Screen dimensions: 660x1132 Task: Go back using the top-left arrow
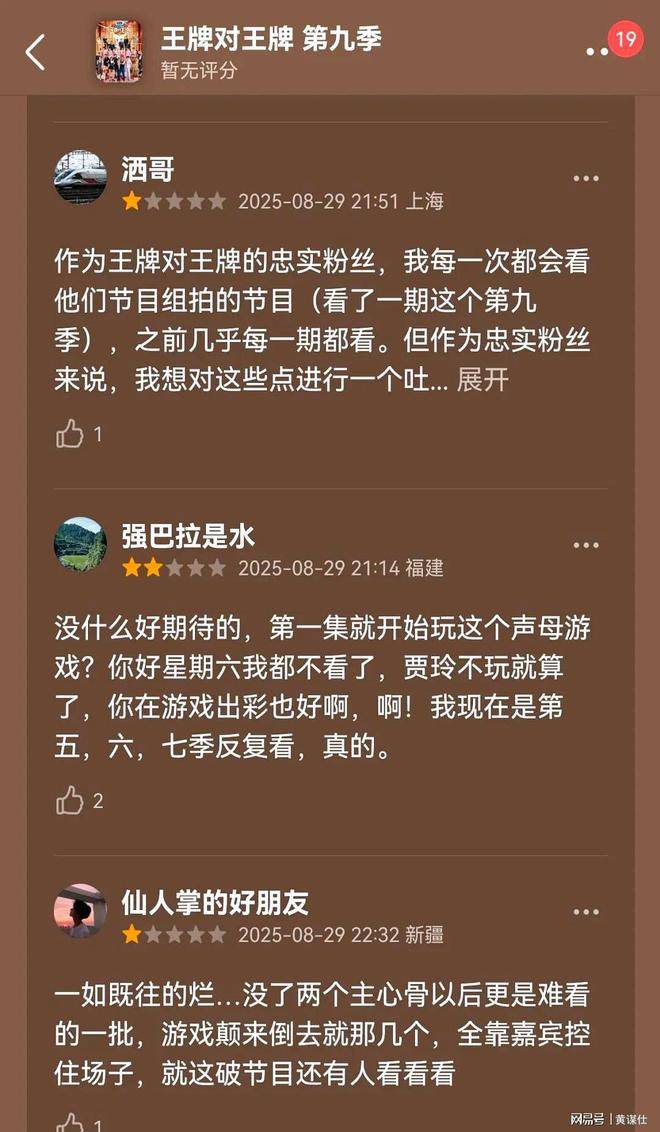point(36,52)
